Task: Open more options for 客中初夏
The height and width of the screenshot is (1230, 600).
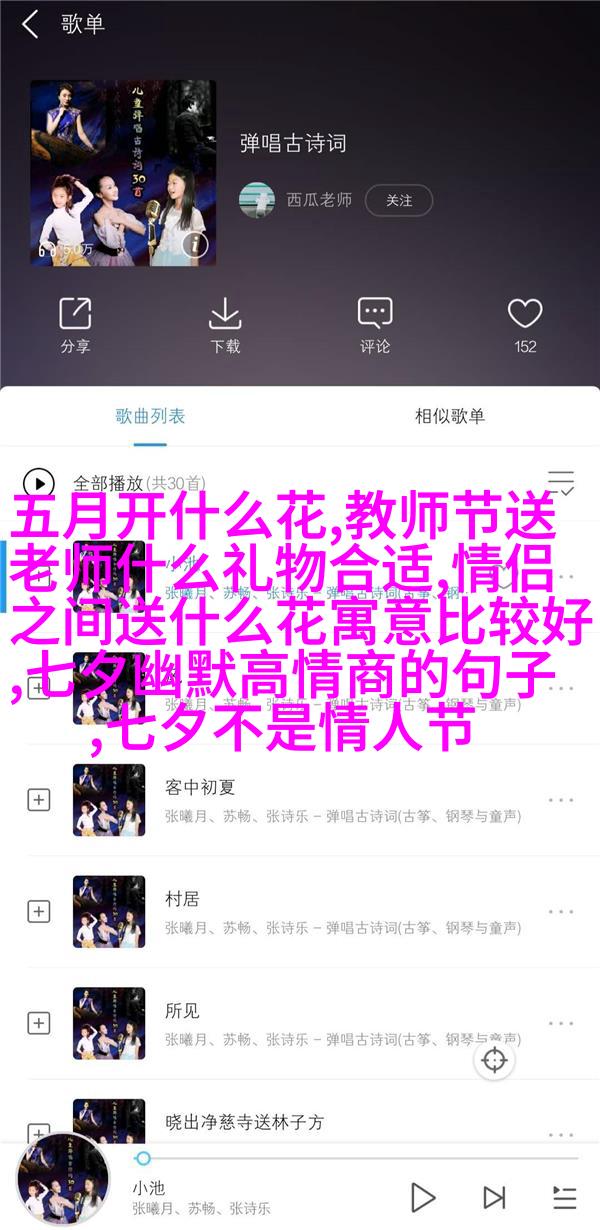Action: [x=561, y=800]
